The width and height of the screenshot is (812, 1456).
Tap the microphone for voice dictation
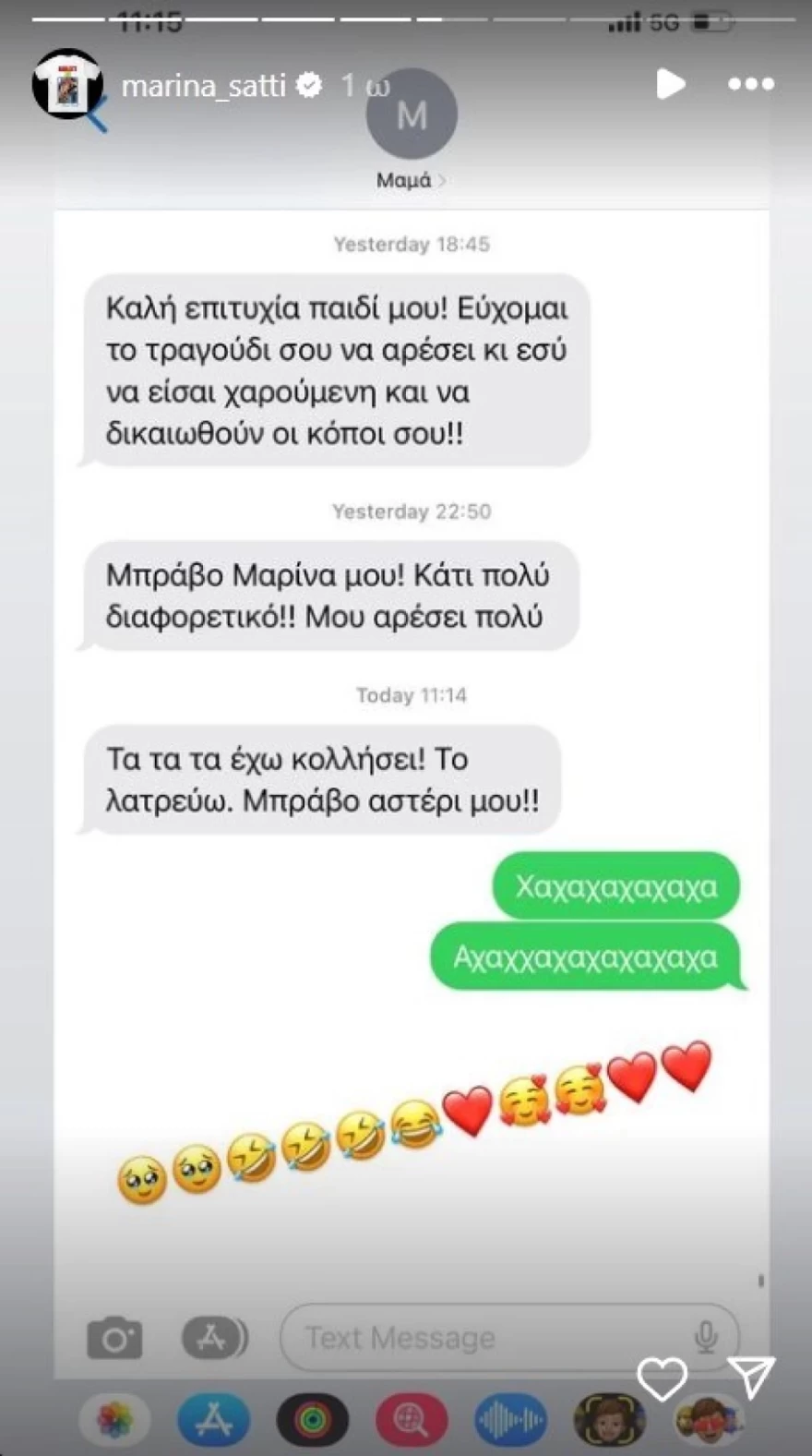tap(705, 1337)
